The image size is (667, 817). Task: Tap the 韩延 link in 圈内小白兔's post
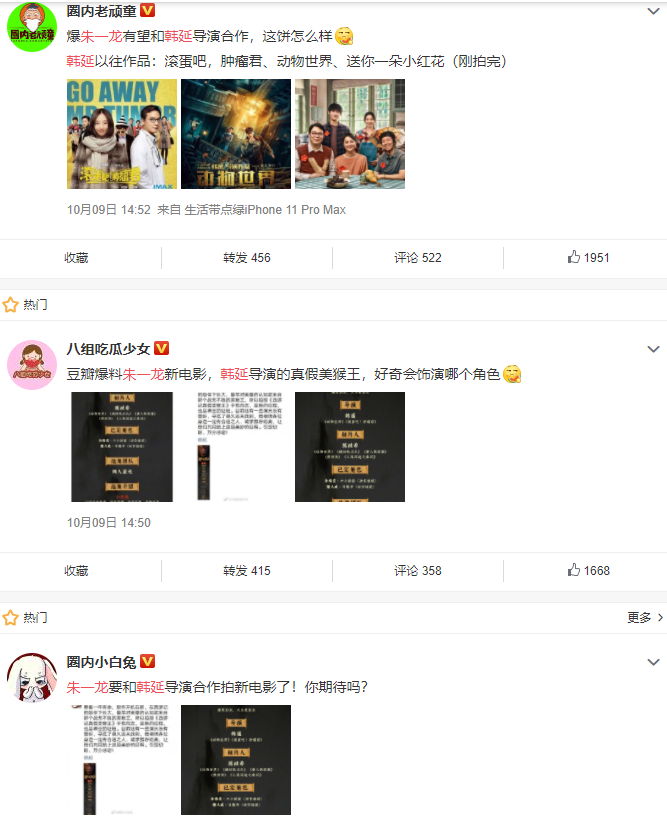pyautogui.click(x=150, y=687)
